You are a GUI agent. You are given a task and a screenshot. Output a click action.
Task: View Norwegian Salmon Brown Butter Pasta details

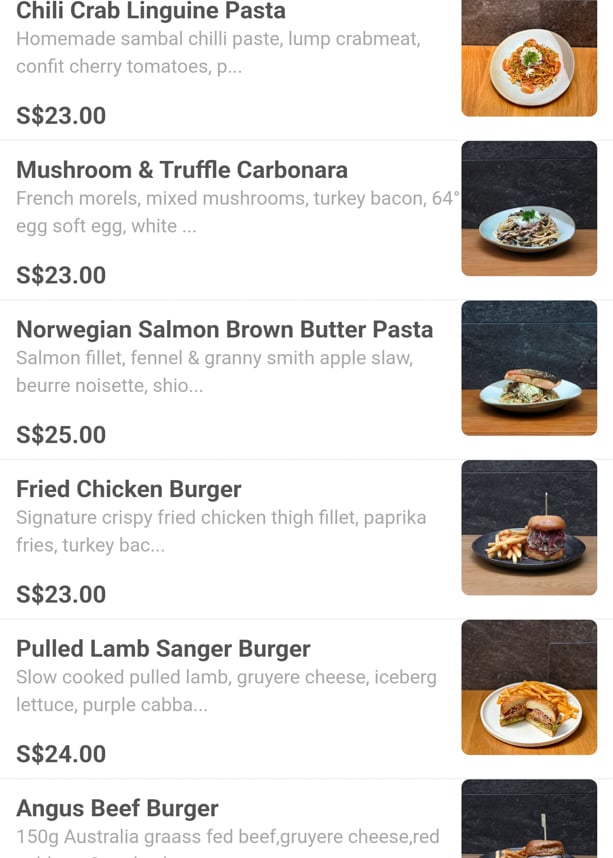point(224,330)
